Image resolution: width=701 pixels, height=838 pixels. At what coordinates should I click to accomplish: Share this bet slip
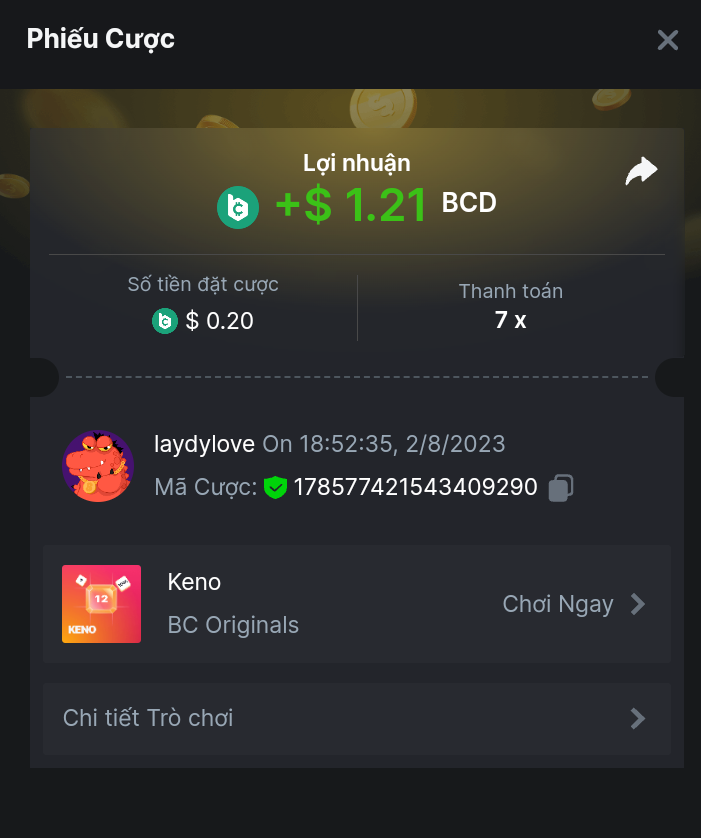641,171
